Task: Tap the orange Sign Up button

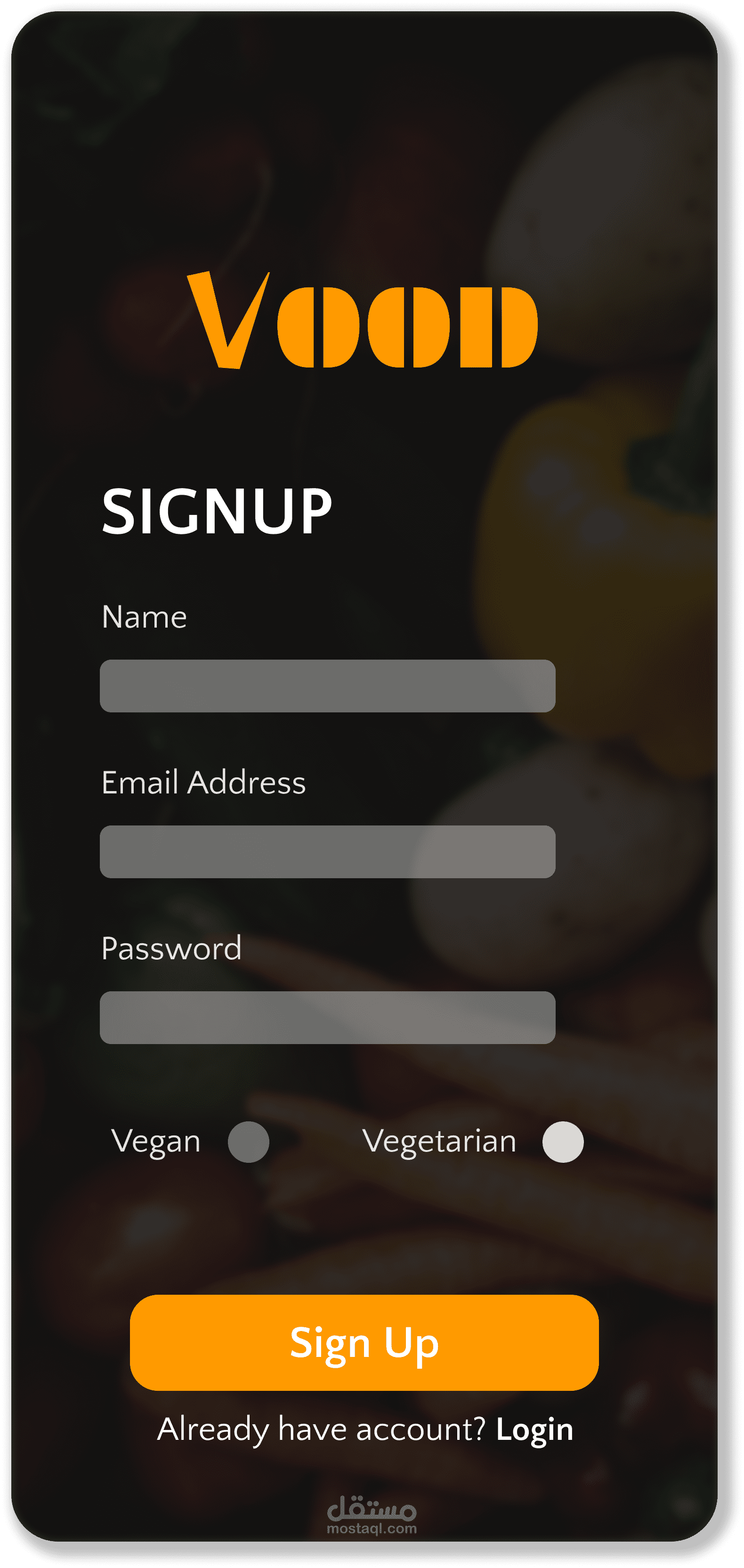Action: click(x=364, y=1343)
